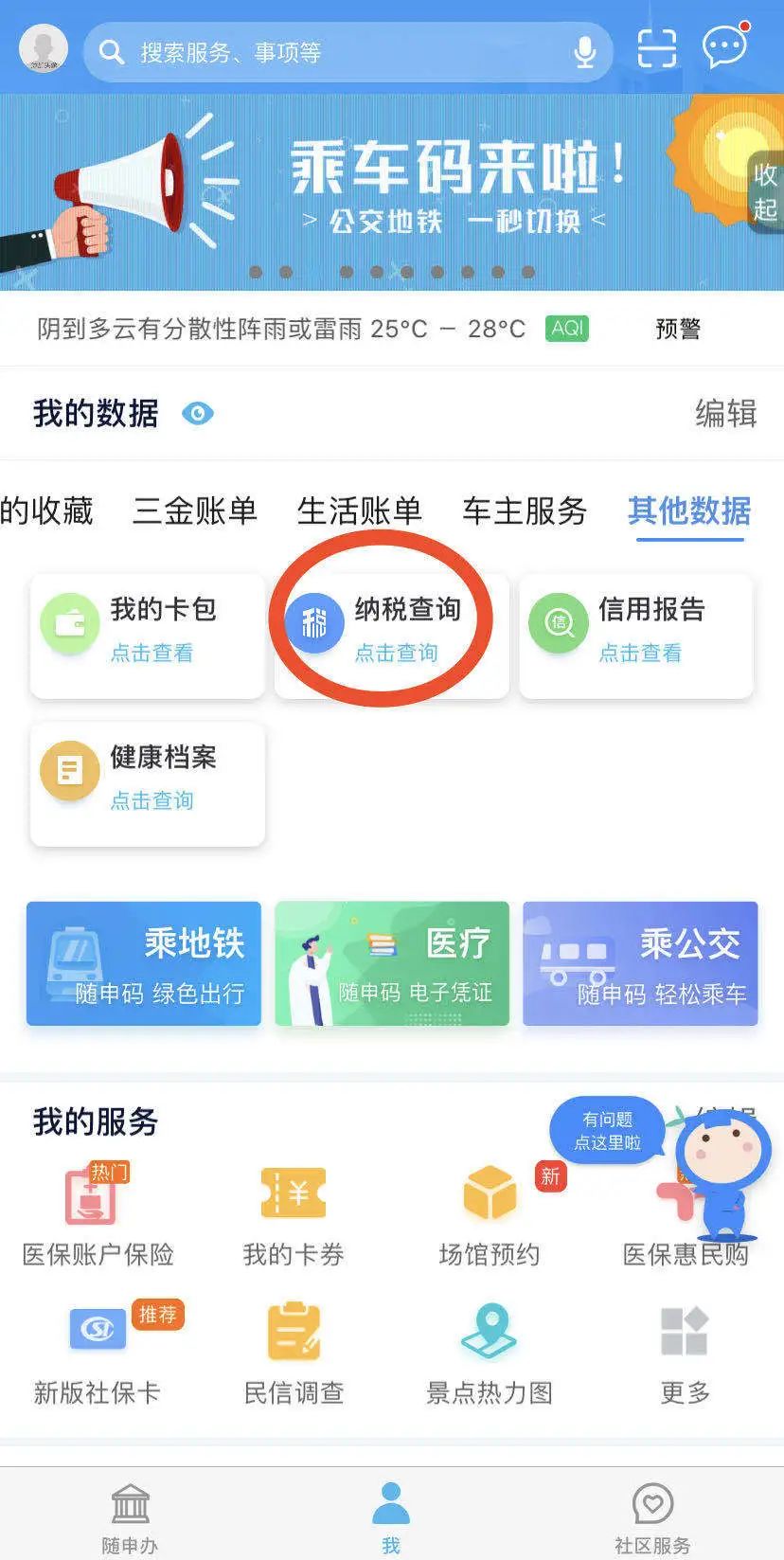Open the 医疗 电子凭证 tile
Screen dimensions: 784x1560
[391, 963]
